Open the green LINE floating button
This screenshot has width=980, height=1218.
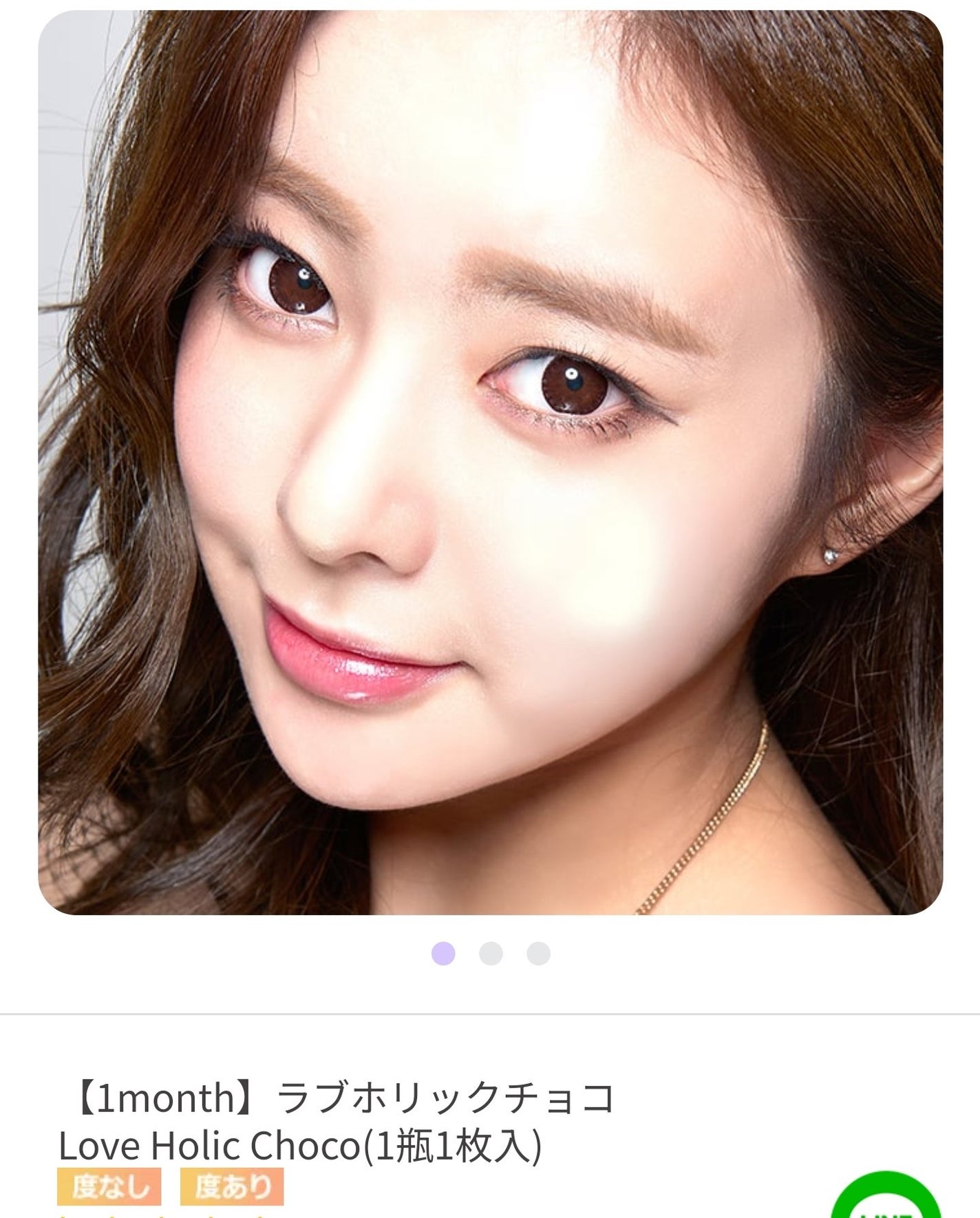[x=886, y=1199]
